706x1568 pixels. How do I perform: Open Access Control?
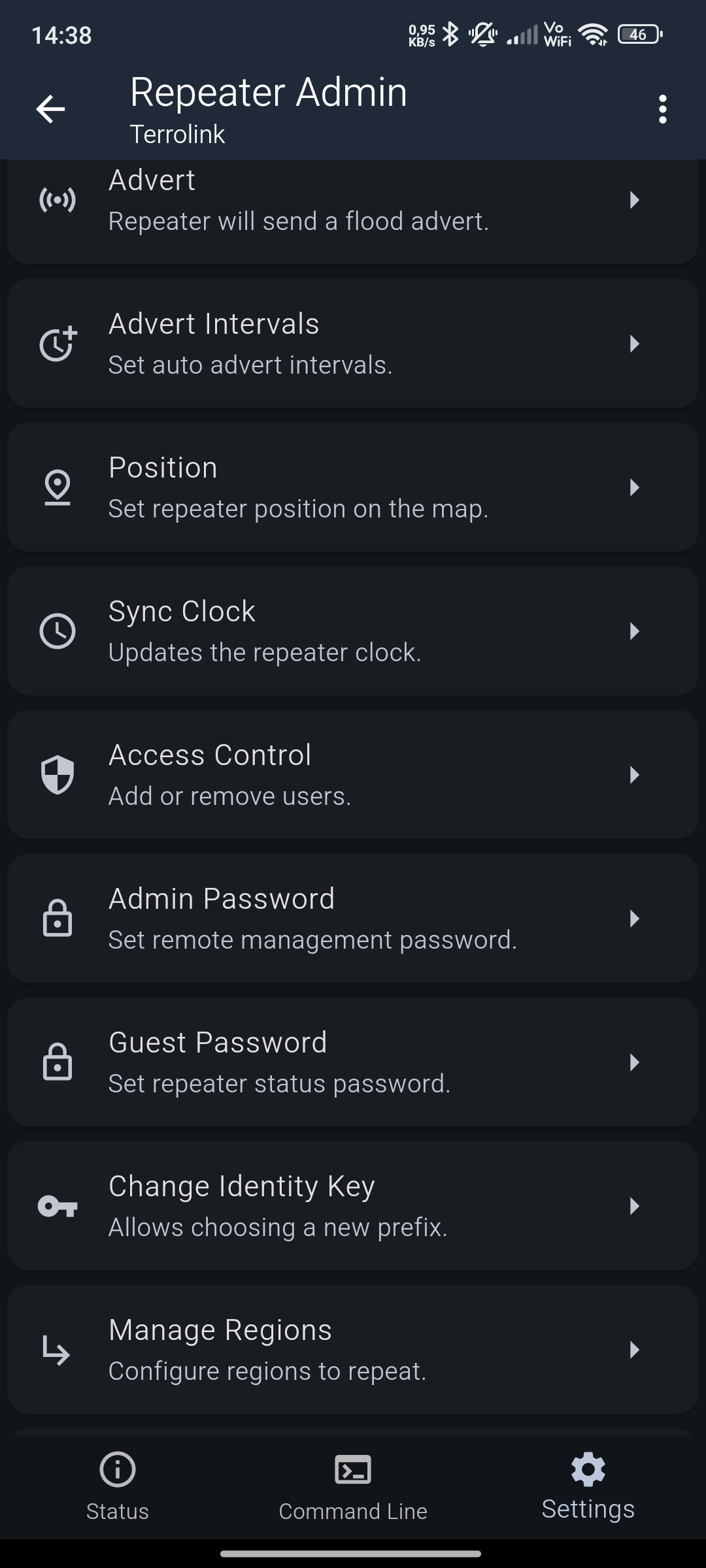tap(353, 775)
